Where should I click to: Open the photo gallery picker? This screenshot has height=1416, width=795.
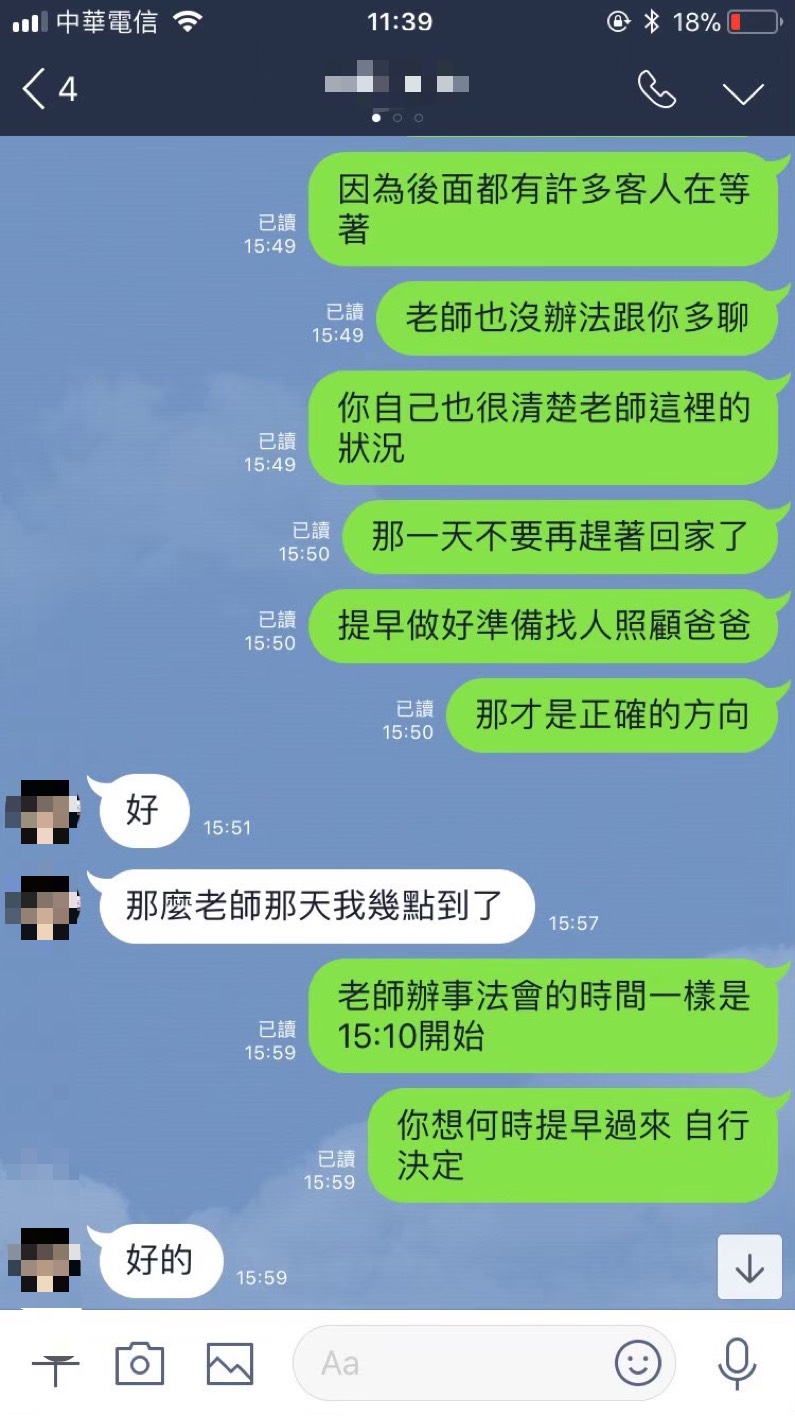point(230,1364)
